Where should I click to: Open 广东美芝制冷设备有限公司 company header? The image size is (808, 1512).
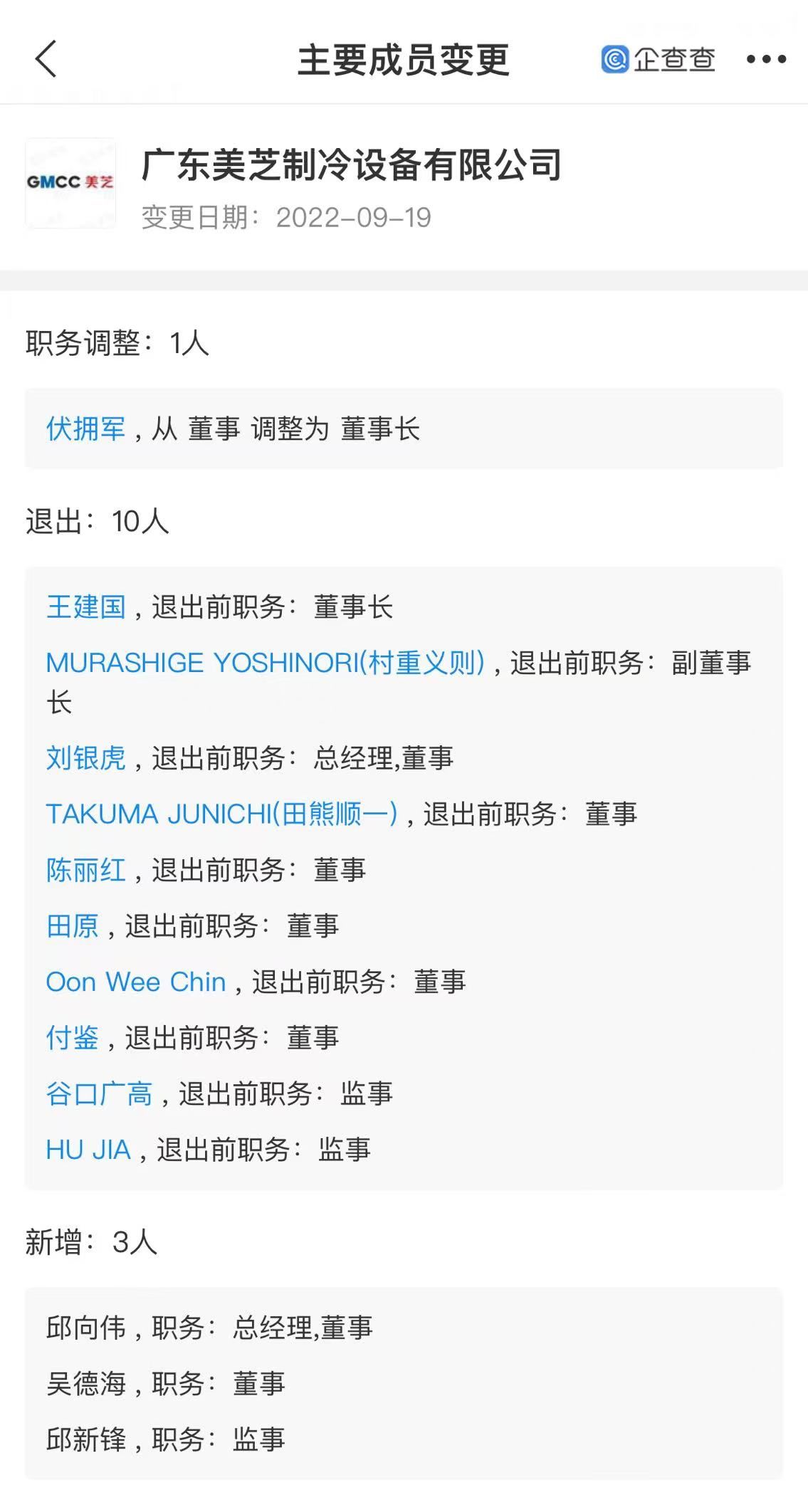(x=352, y=165)
